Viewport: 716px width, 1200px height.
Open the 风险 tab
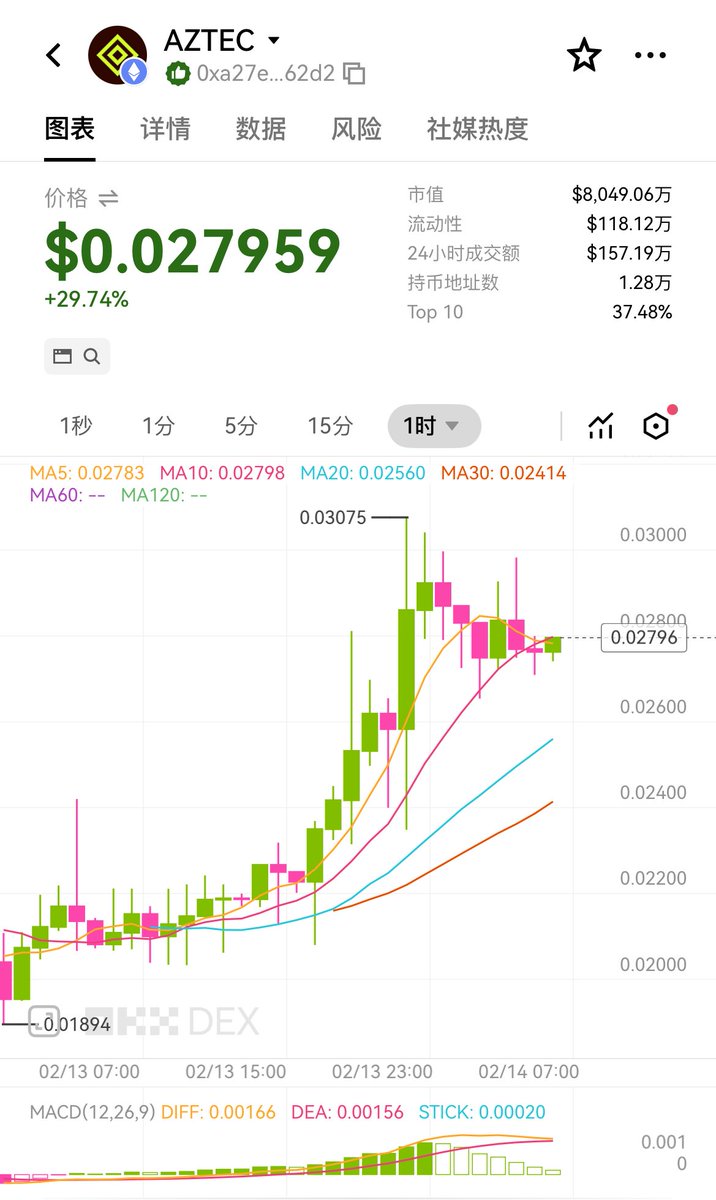(357, 129)
